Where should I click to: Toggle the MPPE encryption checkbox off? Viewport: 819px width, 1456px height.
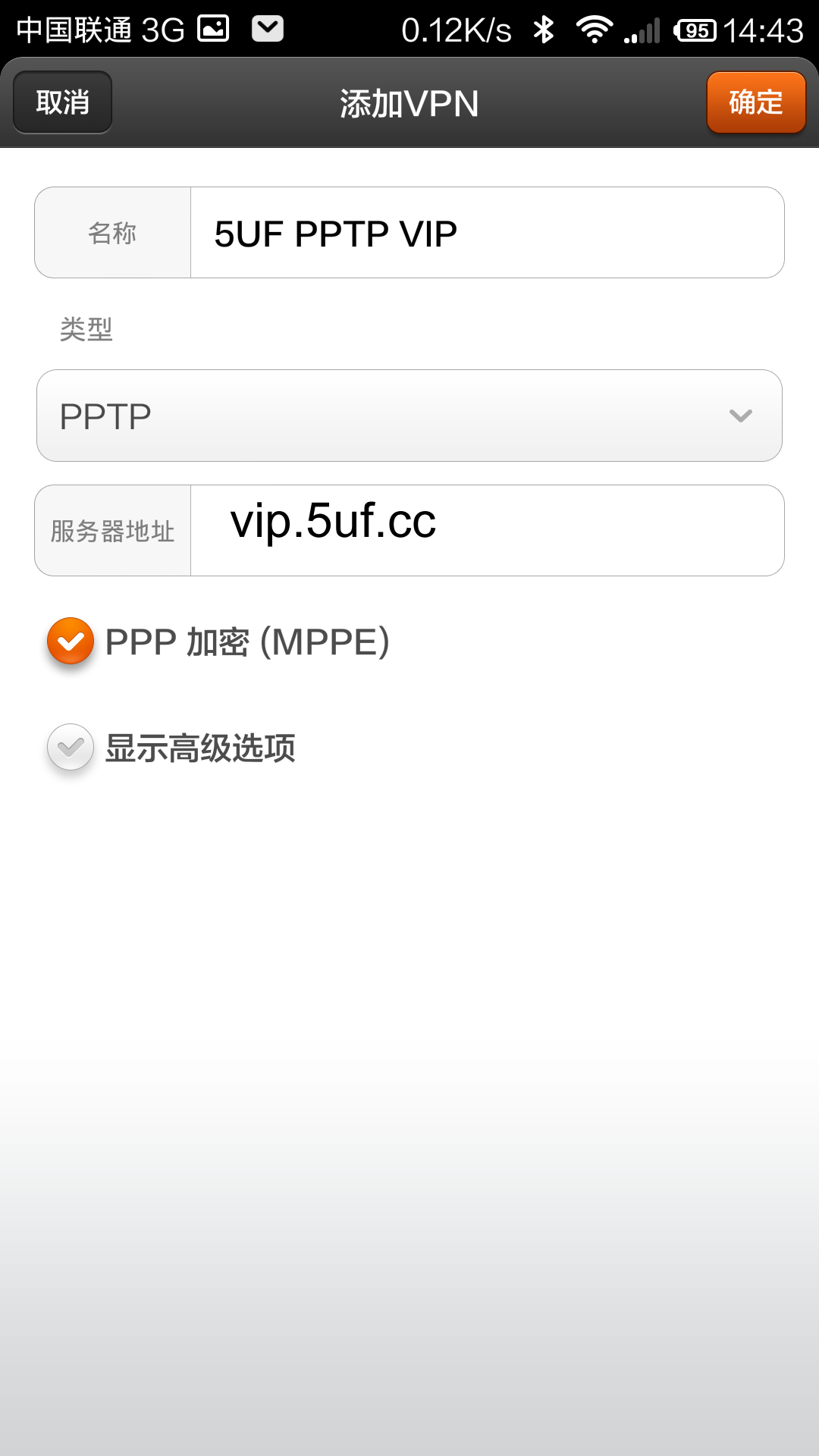(x=70, y=642)
